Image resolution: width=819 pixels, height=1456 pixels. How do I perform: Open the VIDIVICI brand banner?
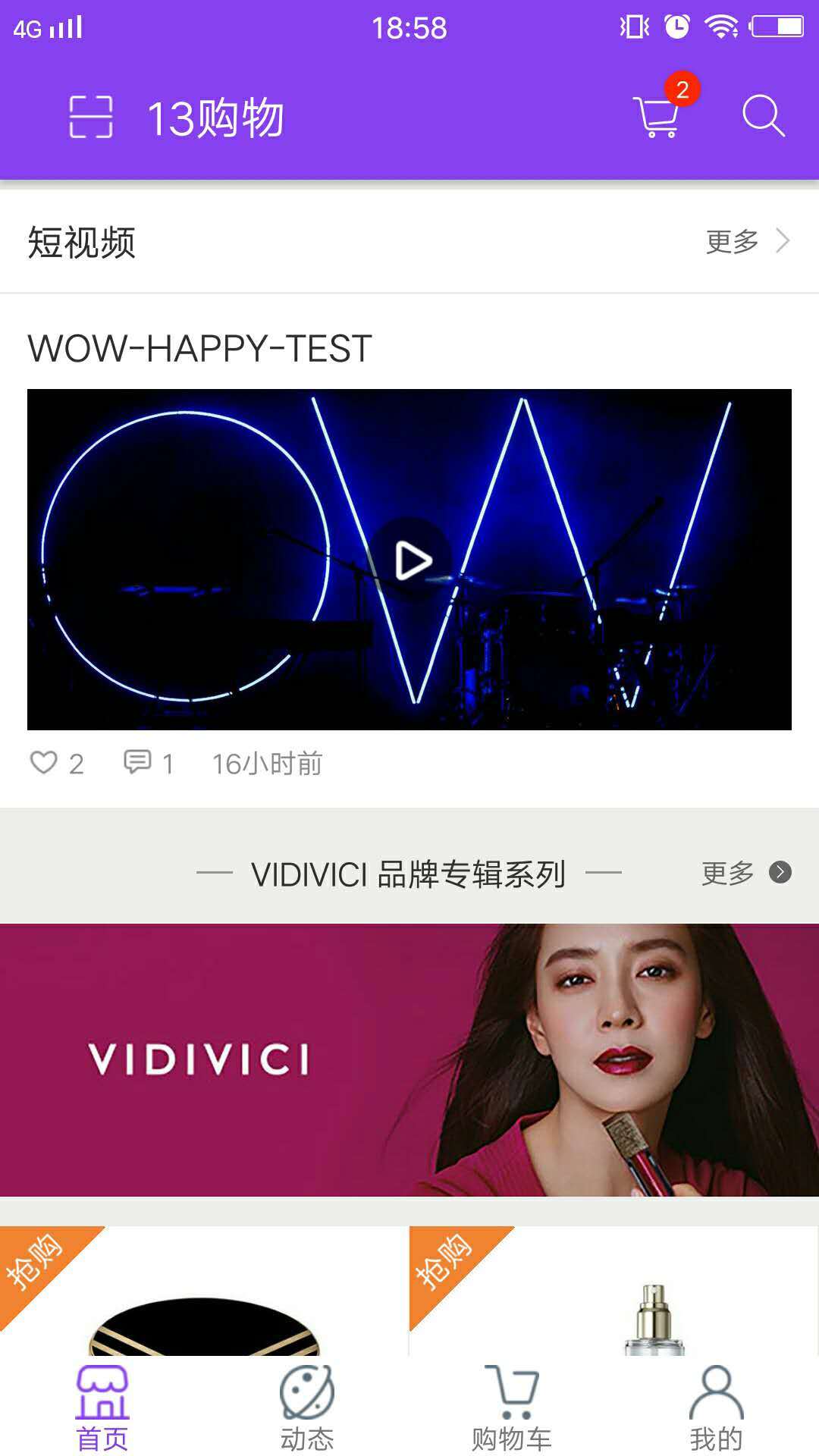click(409, 1059)
